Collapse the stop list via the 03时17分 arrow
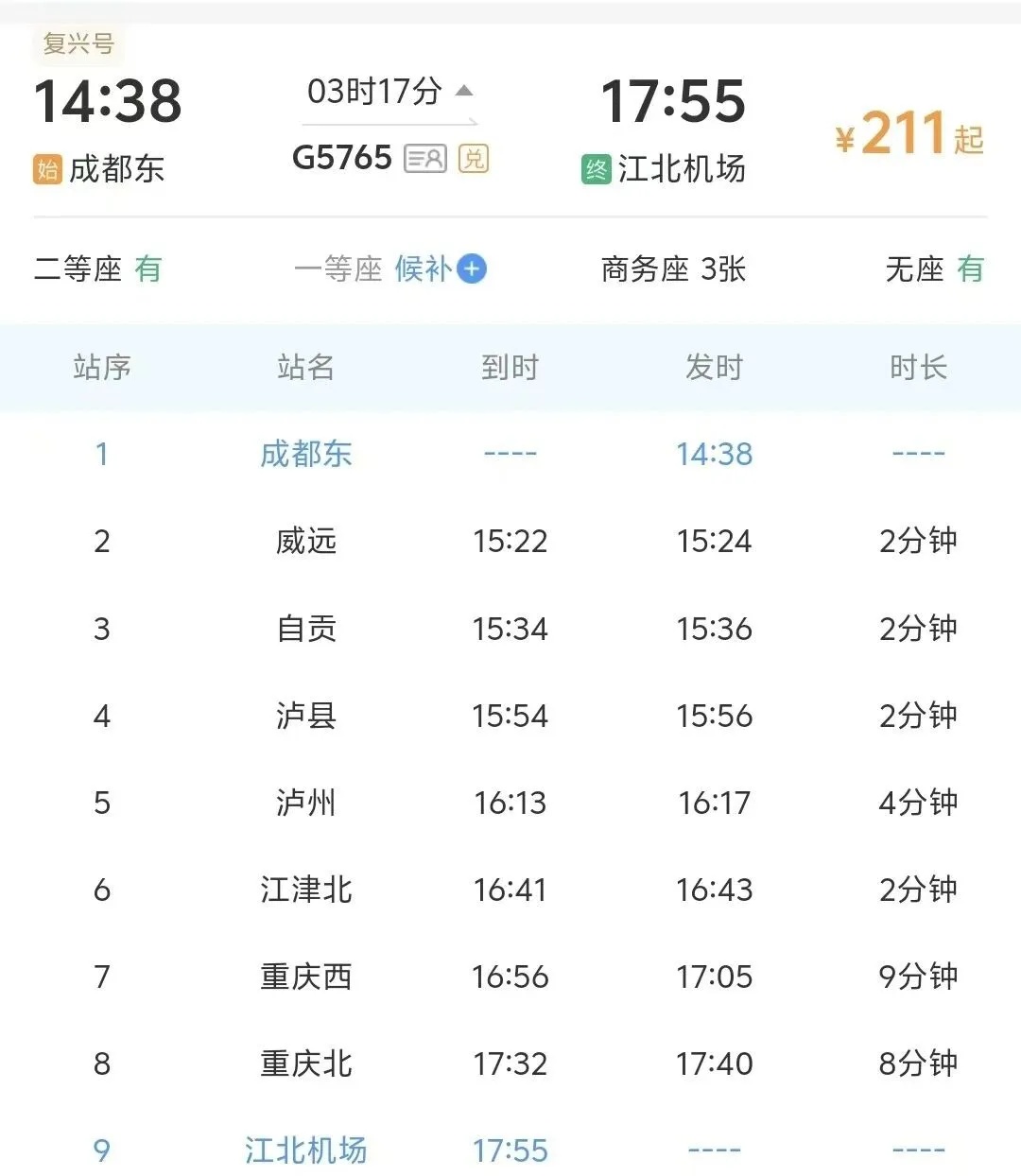This screenshot has width=1021, height=1176. pyautogui.click(x=463, y=92)
